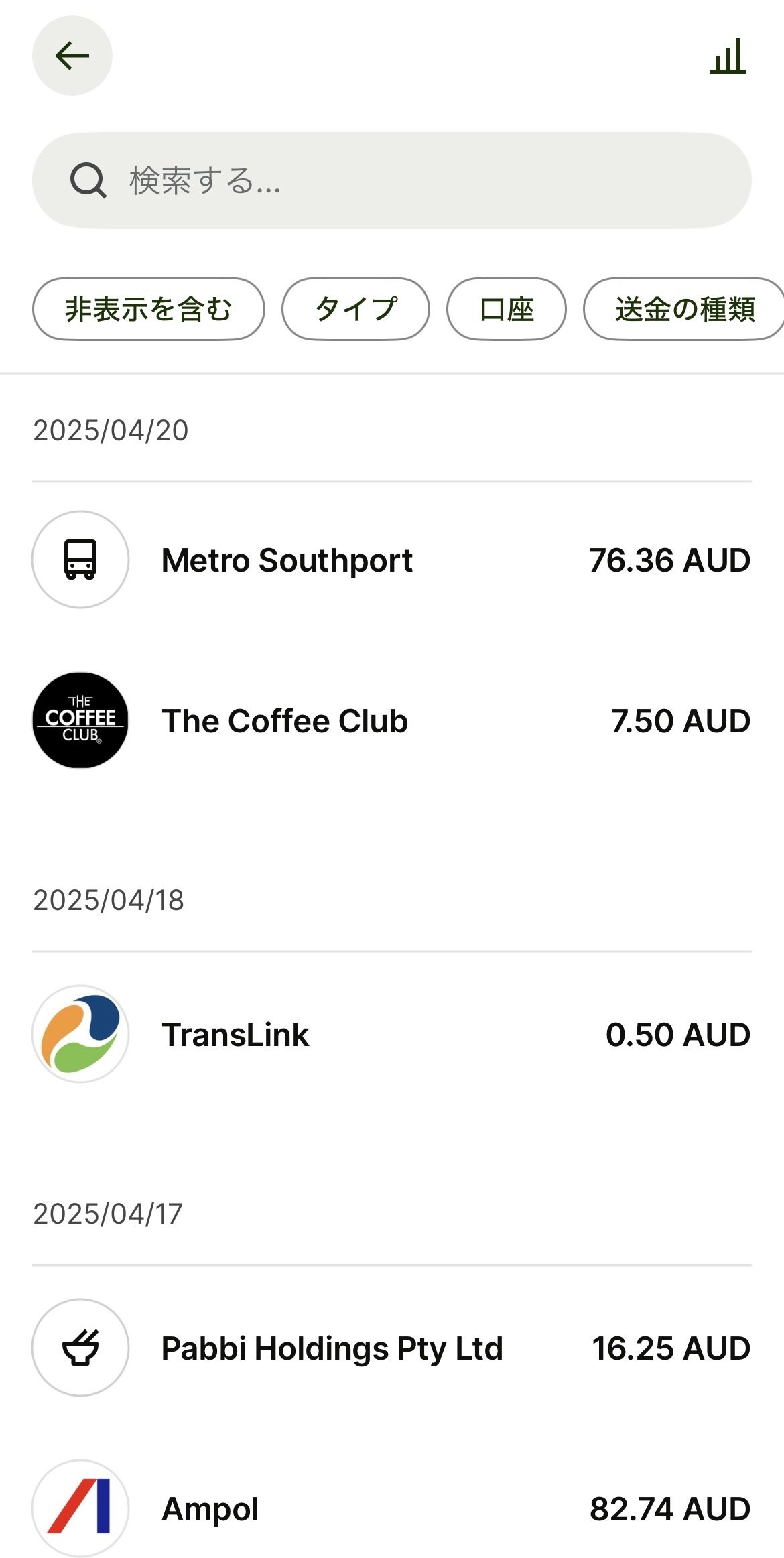Toggle the 非表示を含む filter chip
Screen dimensions: 784x1558
148,309
